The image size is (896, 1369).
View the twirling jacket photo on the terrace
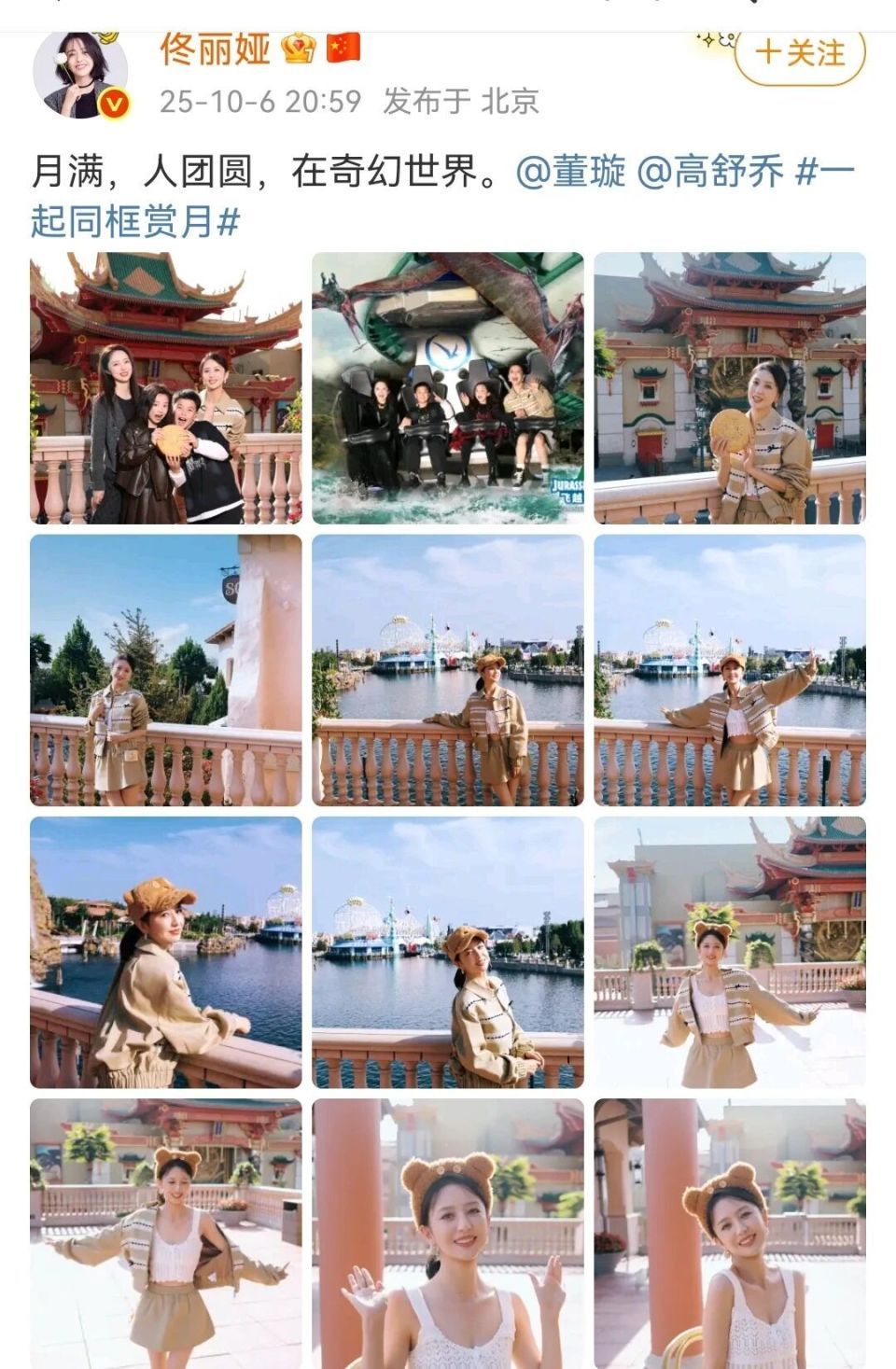(x=166, y=1232)
